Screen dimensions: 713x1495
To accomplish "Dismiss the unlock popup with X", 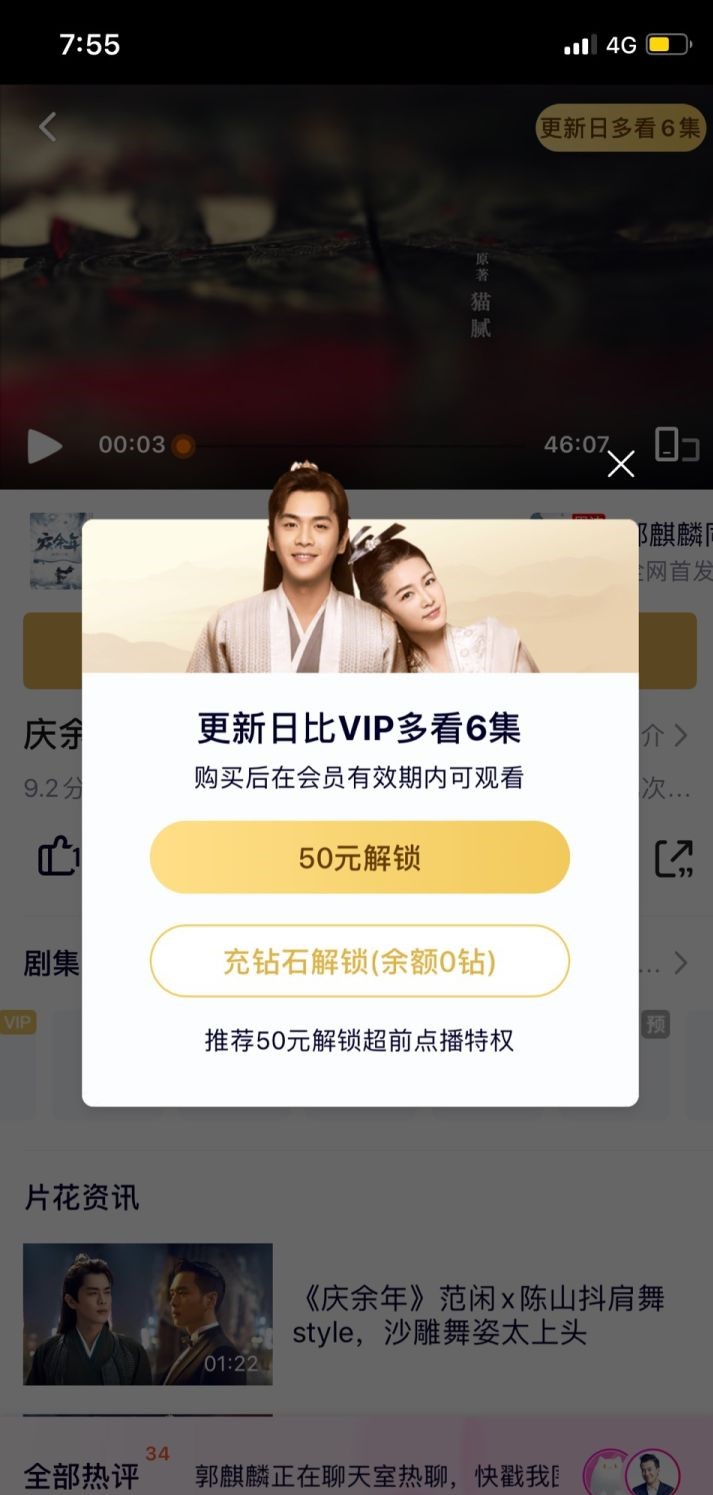I will pos(621,464).
